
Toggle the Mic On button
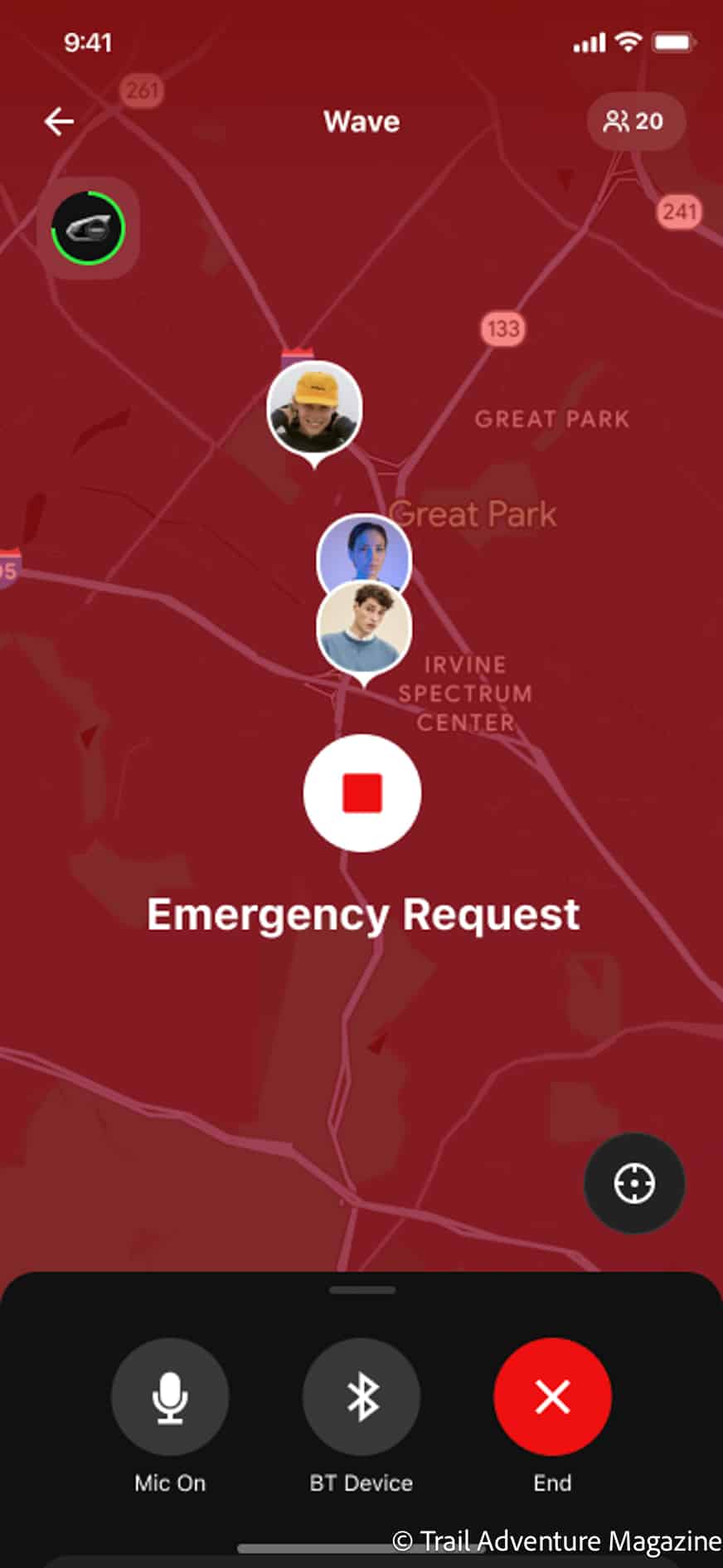(x=170, y=1397)
